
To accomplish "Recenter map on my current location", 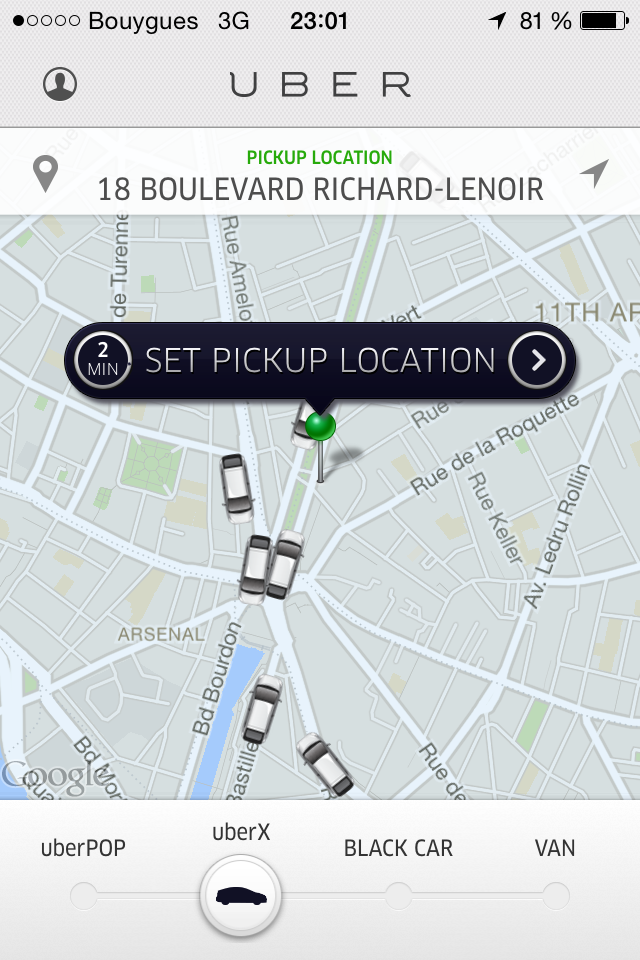I will (x=594, y=174).
